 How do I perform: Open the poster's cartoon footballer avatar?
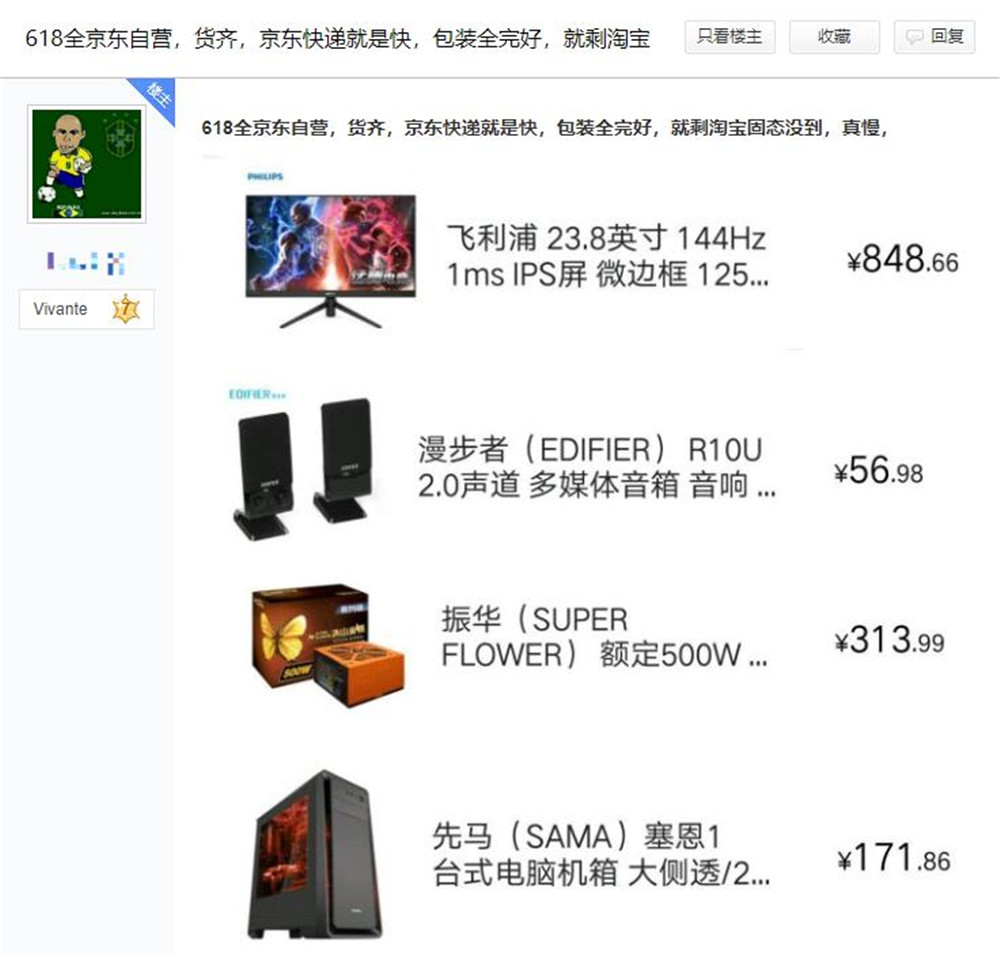tap(88, 164)
